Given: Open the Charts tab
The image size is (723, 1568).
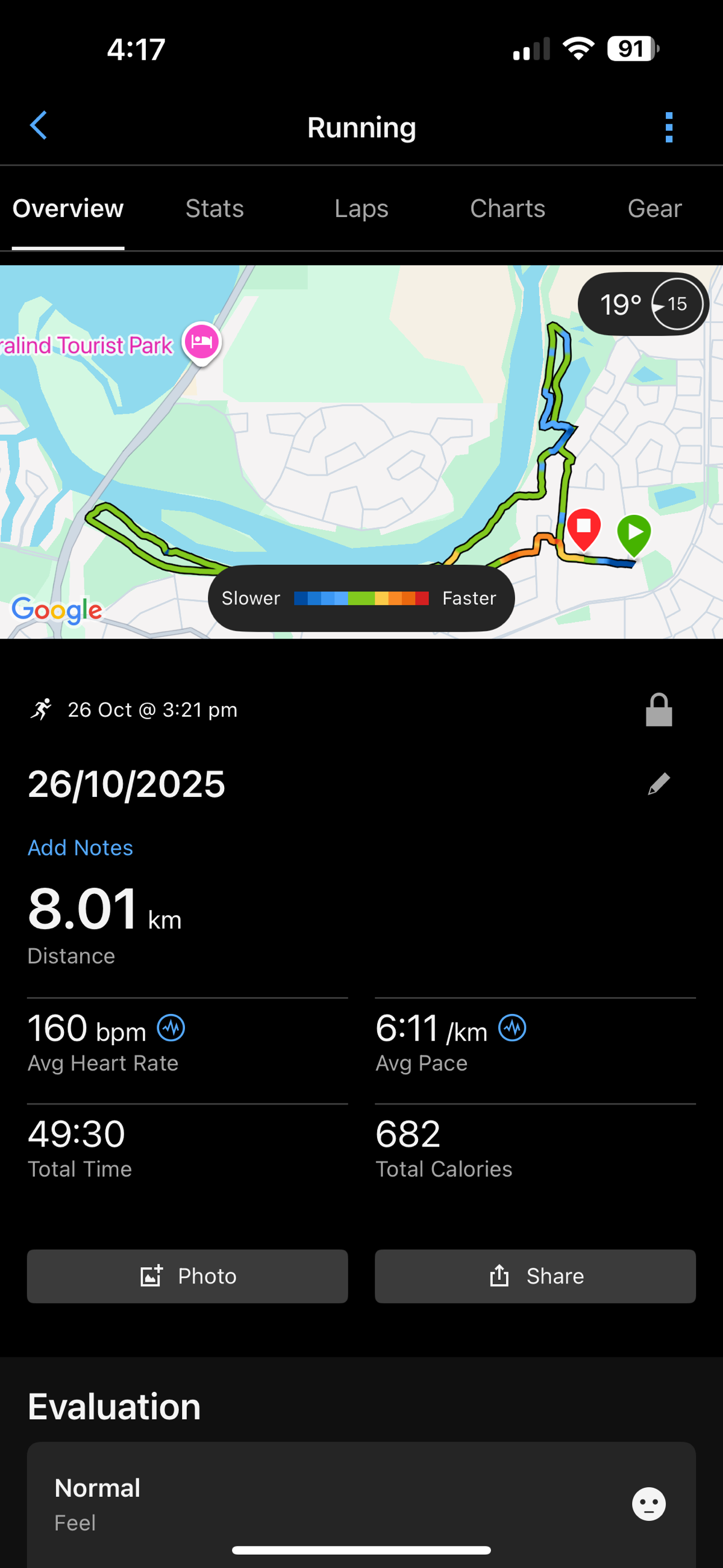Looking at the screenshot, I should pyautogui.click(x=507, y=209).
